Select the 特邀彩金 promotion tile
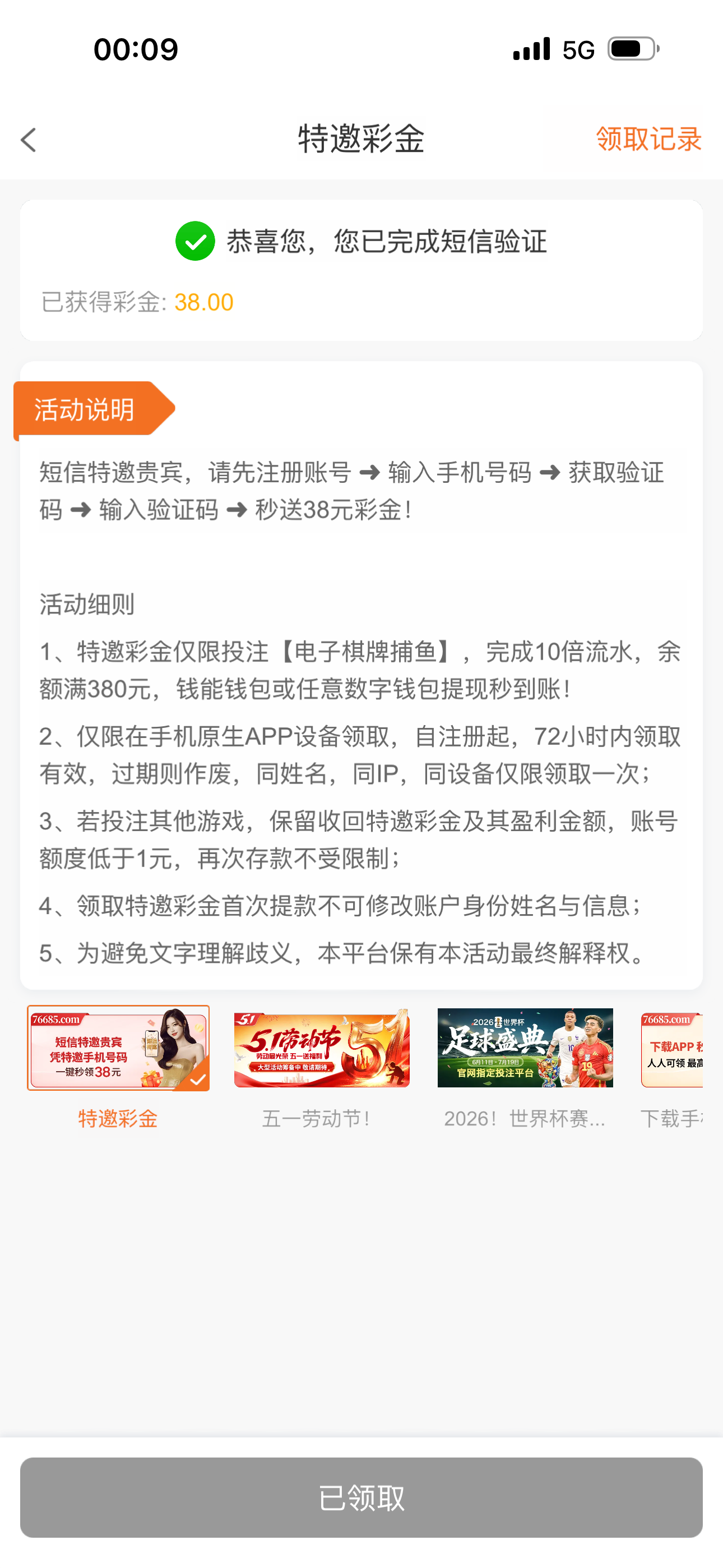 (118, 1048)
